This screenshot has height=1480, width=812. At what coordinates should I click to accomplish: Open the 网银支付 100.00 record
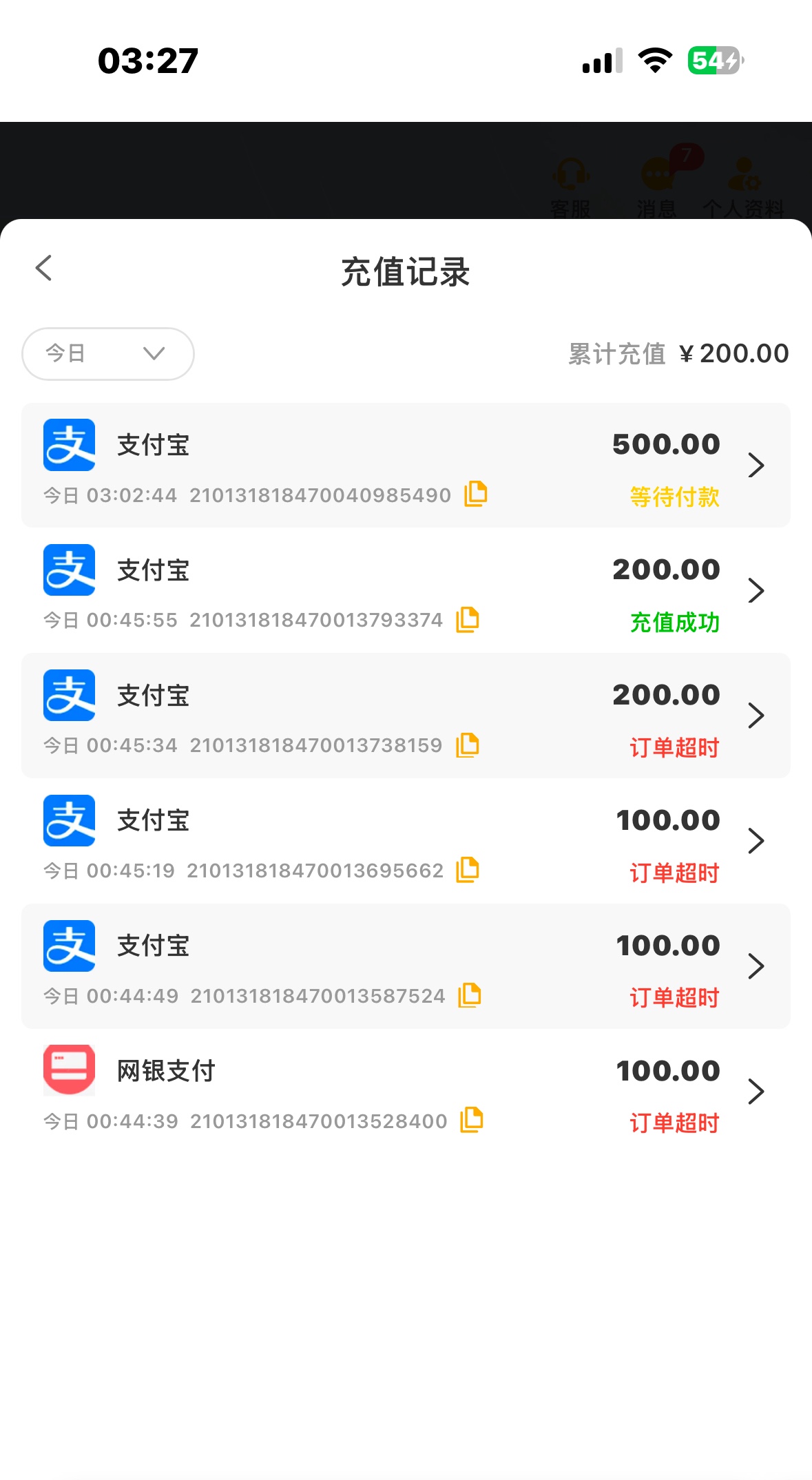pyautogui.click(x=406, y=1092)
